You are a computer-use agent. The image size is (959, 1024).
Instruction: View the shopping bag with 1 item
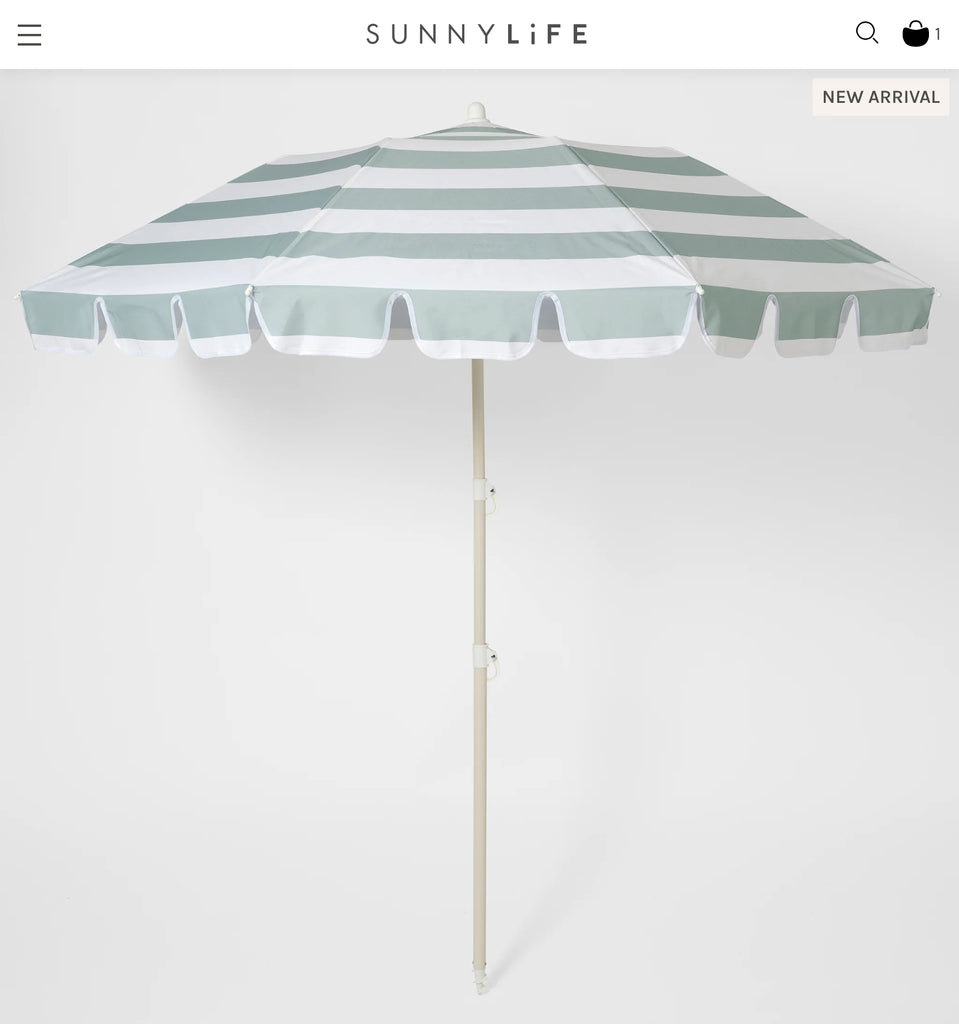918,34
